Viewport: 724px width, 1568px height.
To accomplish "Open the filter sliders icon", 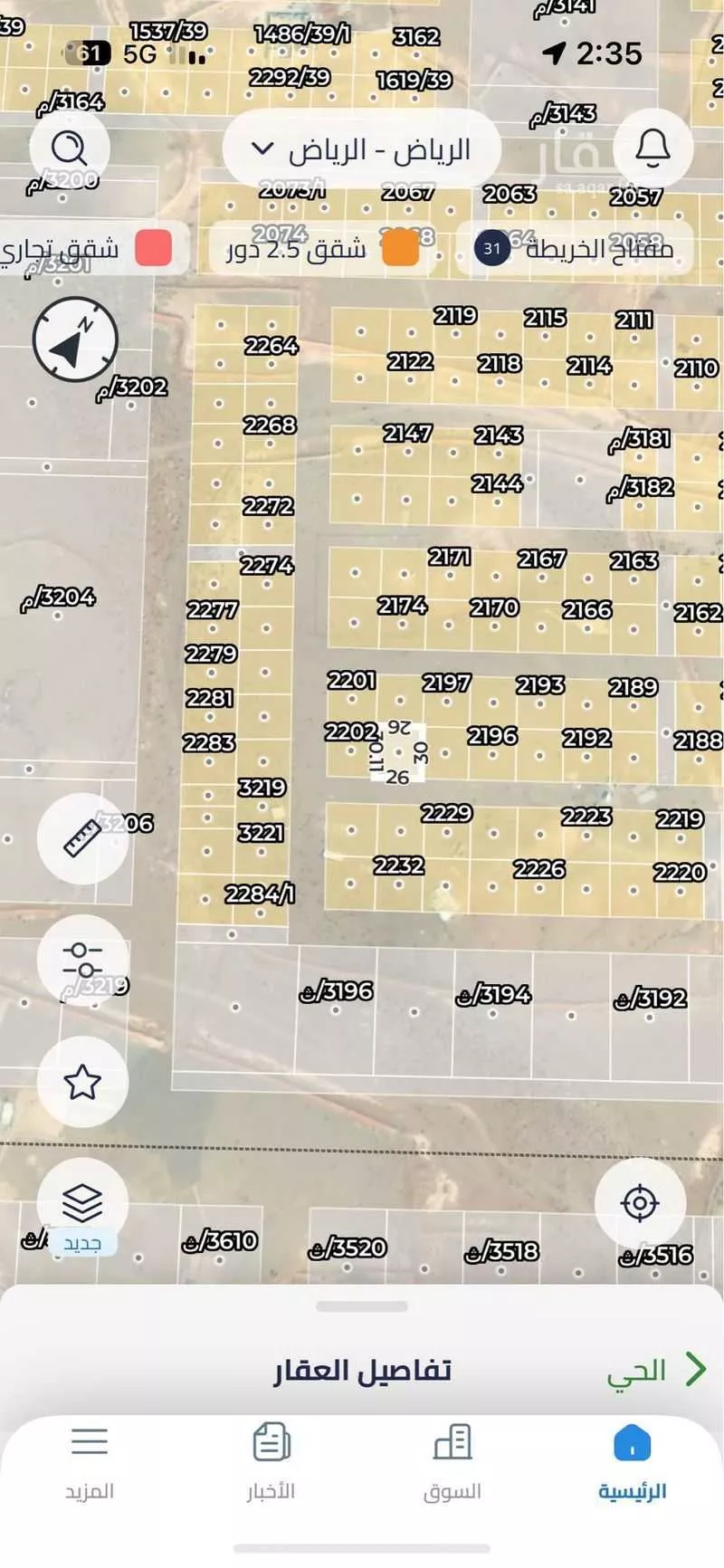I will (x=83, y=961).
